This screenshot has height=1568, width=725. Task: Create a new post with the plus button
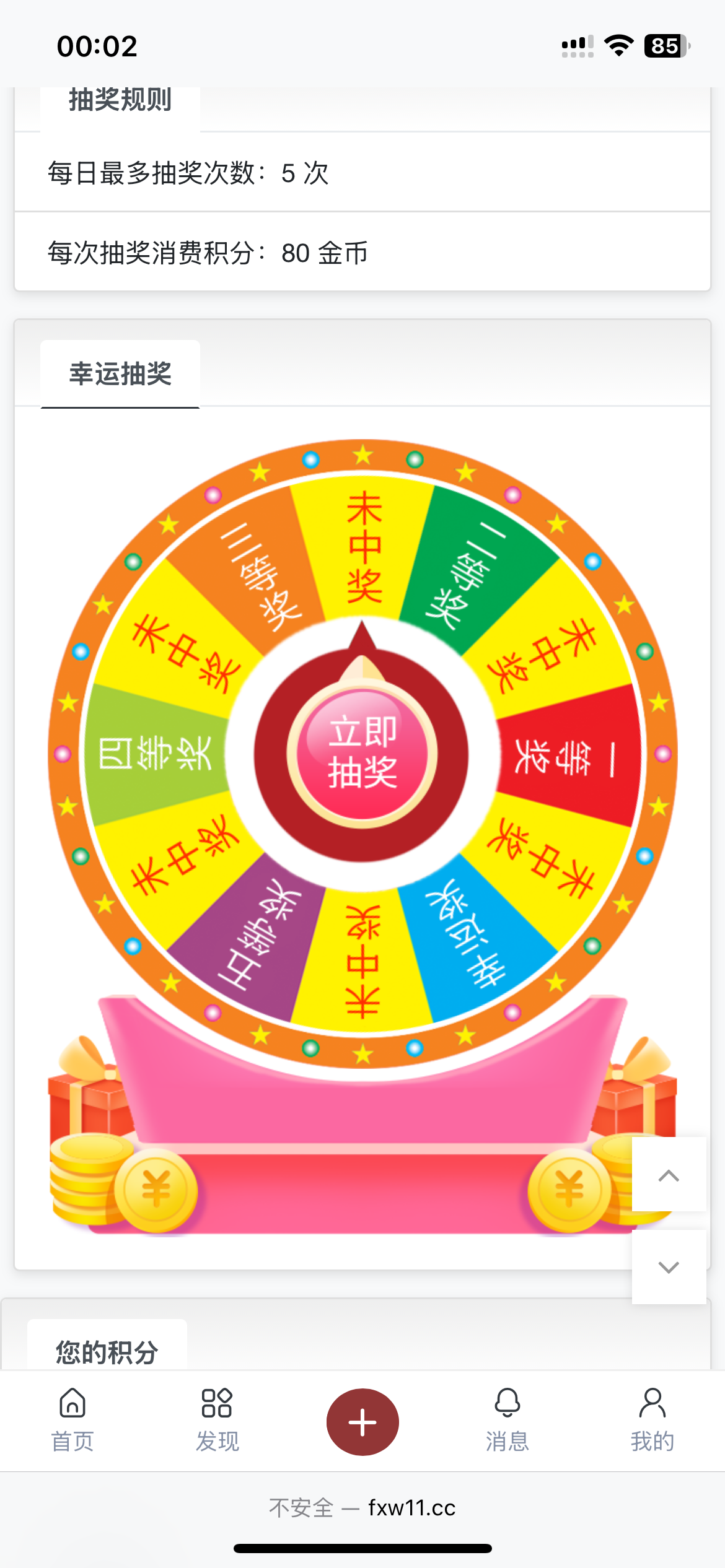(x=362, y=1422)
